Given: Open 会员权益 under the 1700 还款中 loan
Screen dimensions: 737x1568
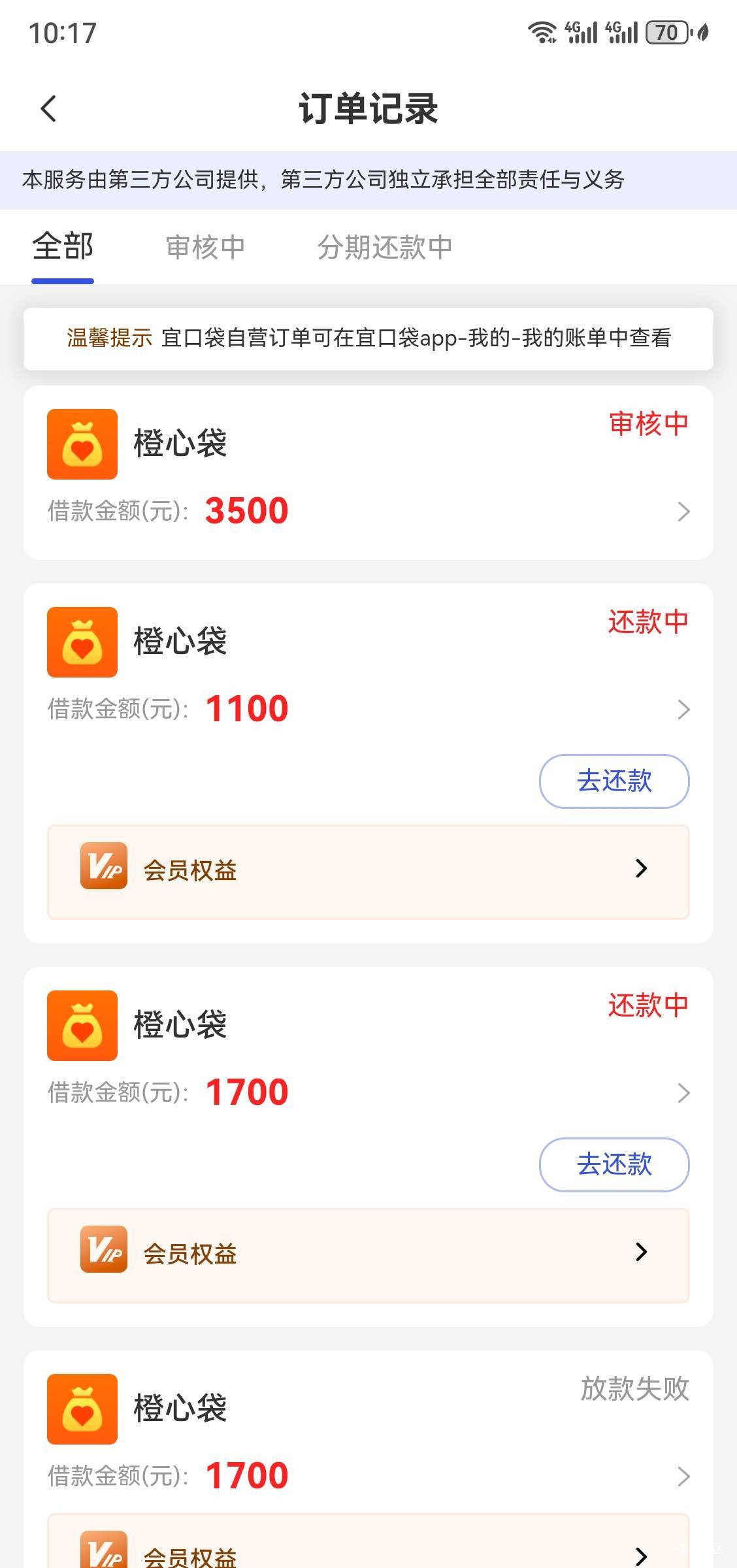Looking at the screenshot, I should 368,1254.
